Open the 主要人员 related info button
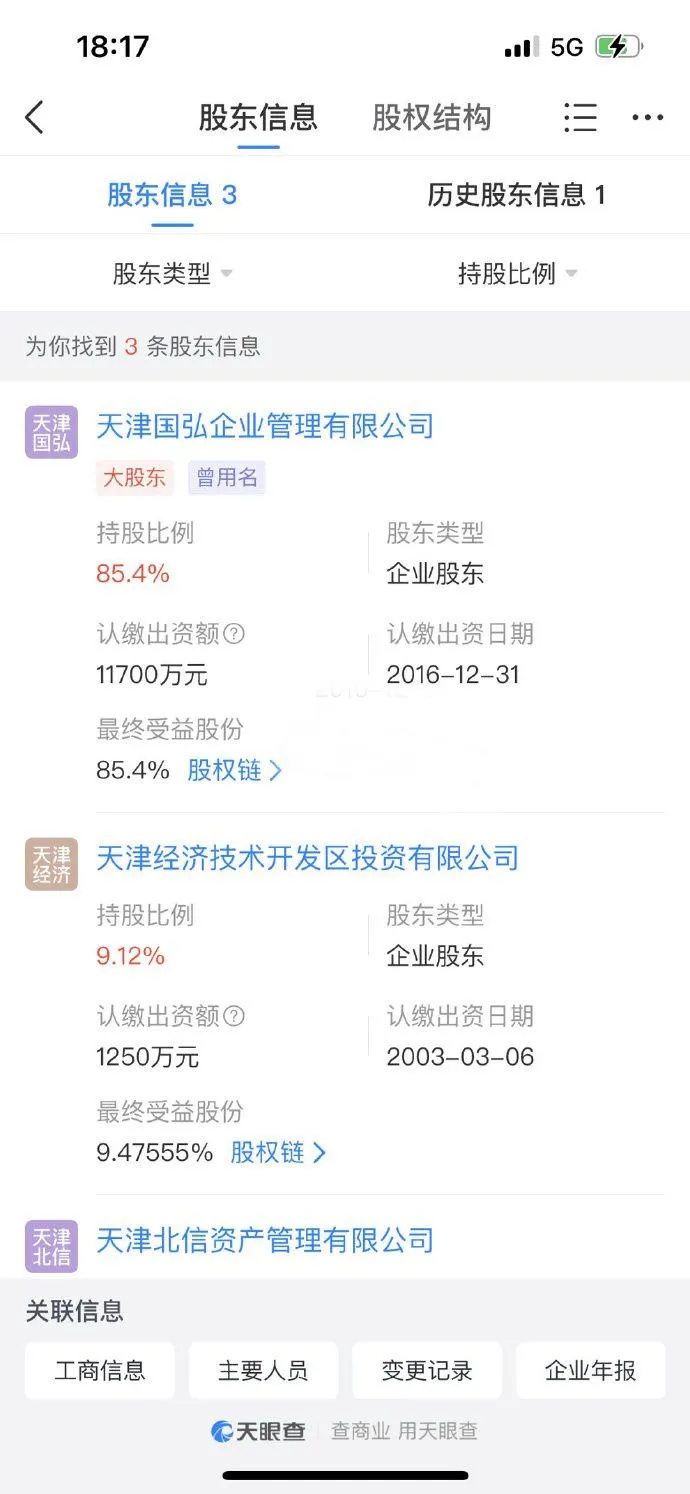690x1494 pixels. [263, 1370]
